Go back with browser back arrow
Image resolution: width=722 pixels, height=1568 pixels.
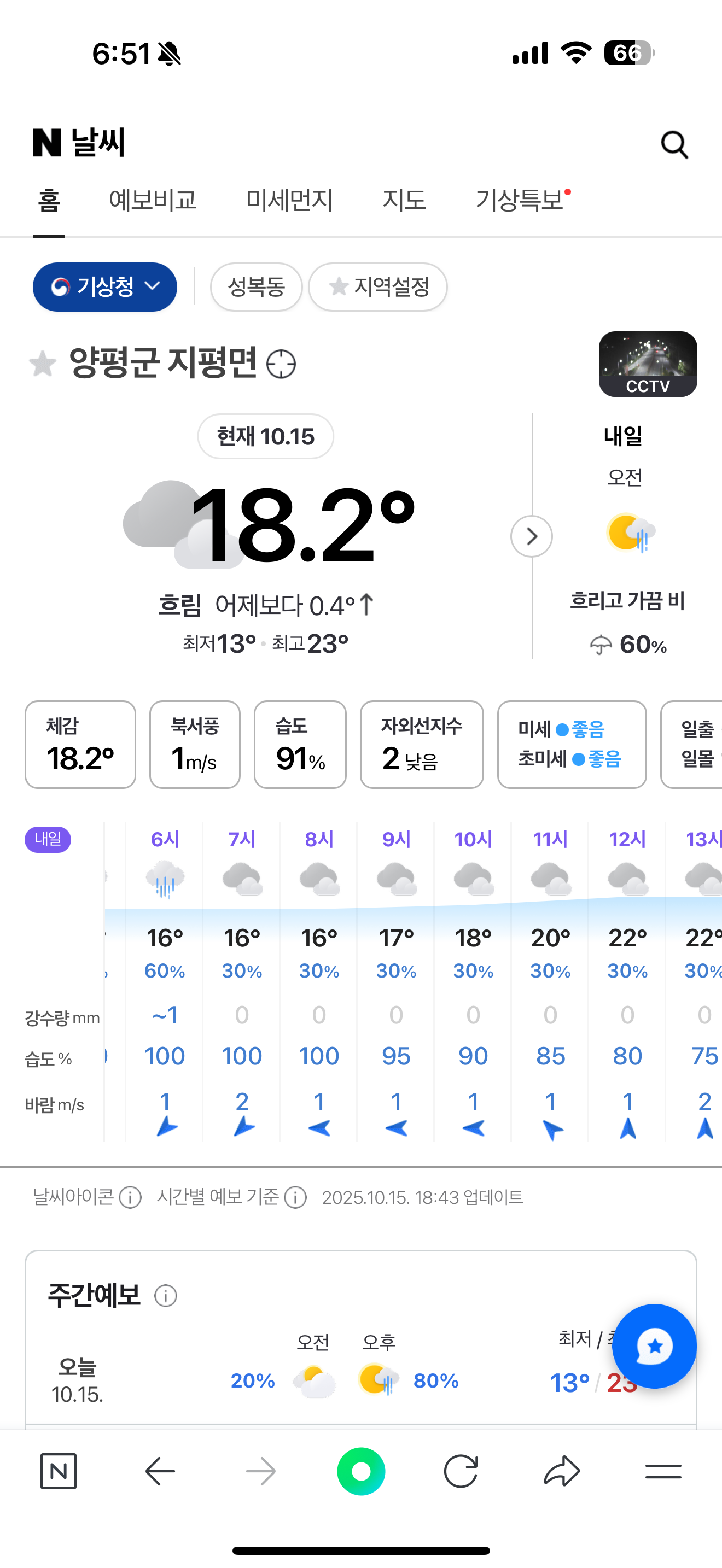coord(160,1471)
